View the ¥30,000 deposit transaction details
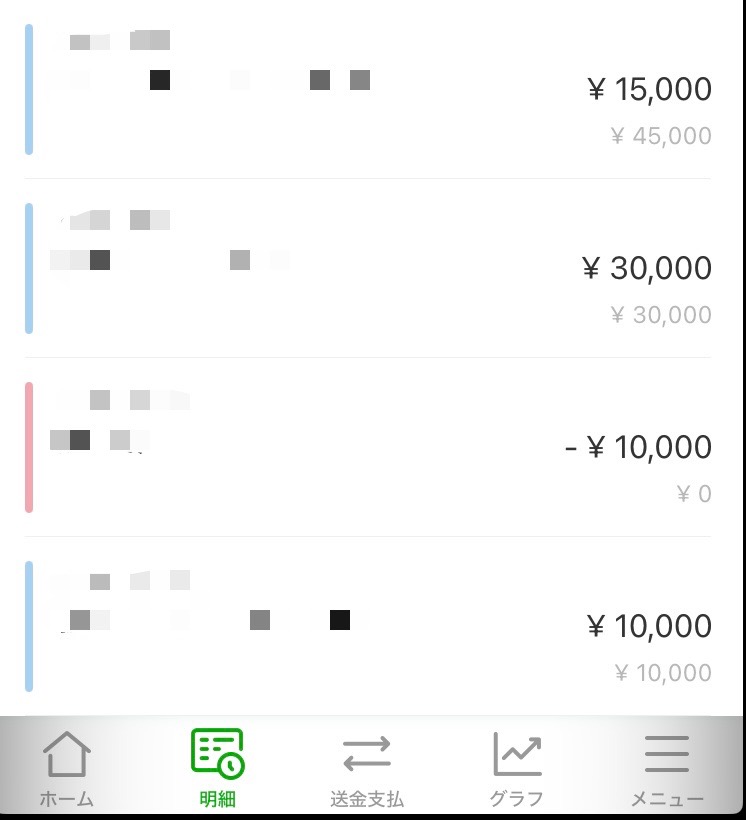Screen dimensions: 746x820 [370, 268]
